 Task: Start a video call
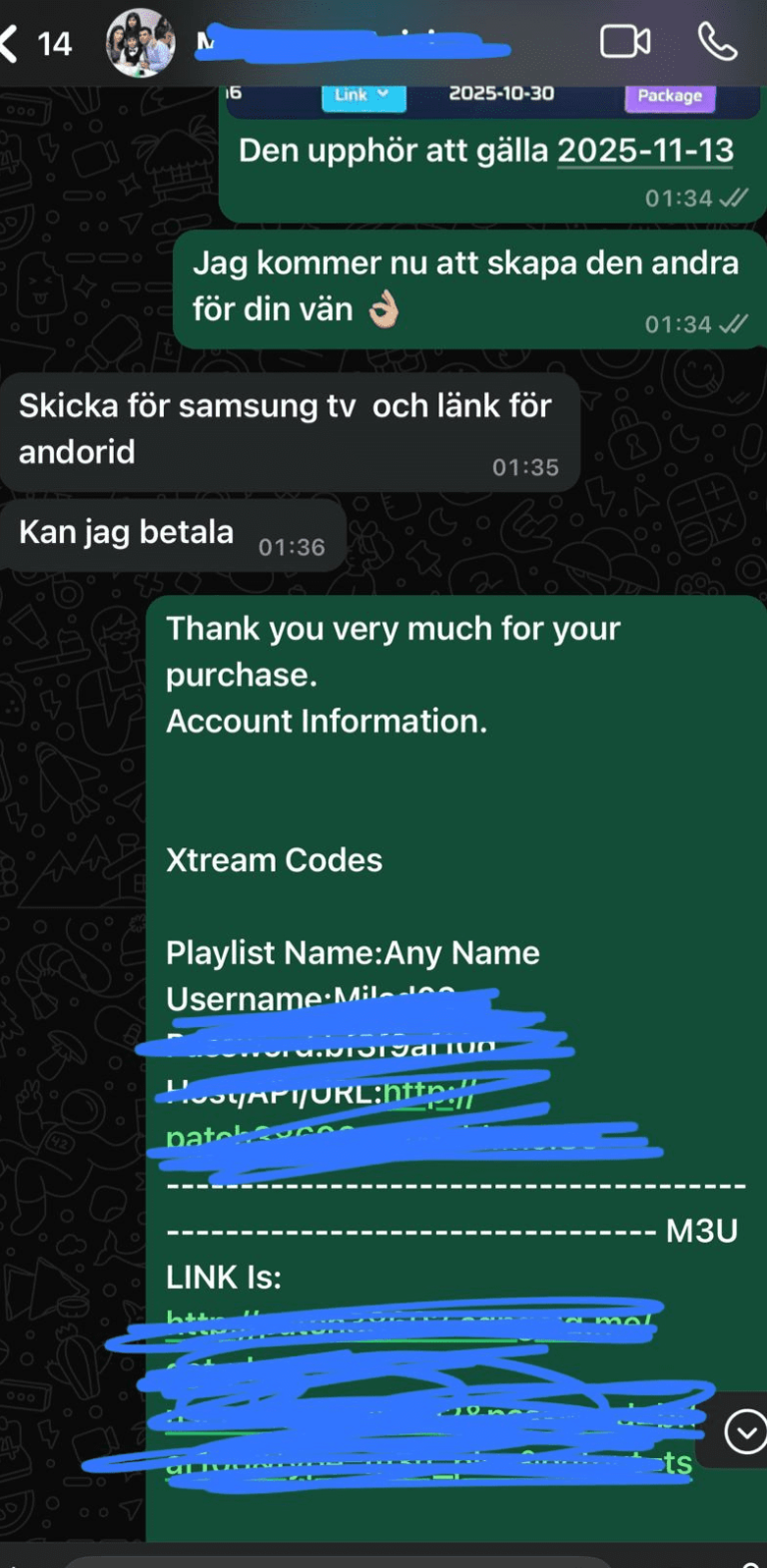pyautogui.click(x=625, y=42)
